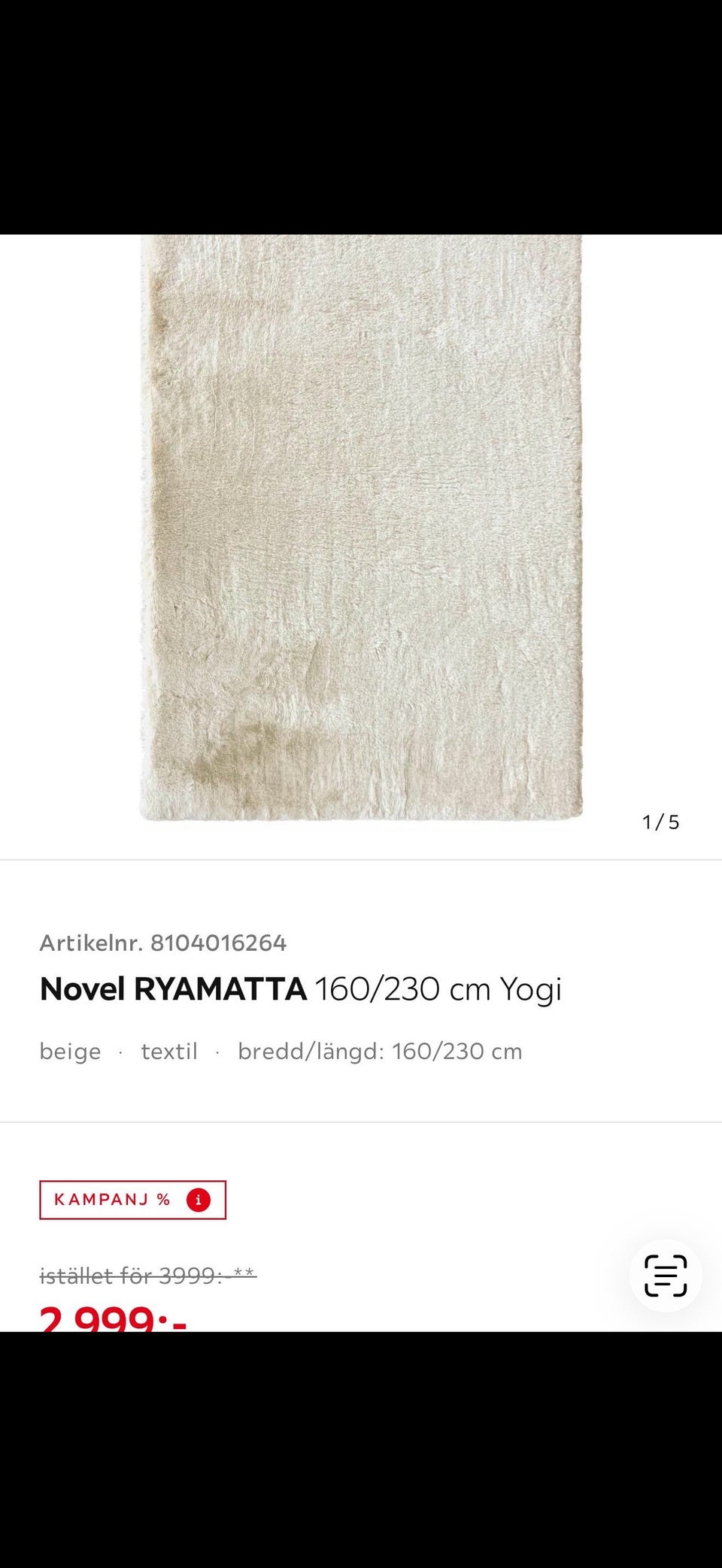Tap the floating text scan button

tap(666, 1276)
